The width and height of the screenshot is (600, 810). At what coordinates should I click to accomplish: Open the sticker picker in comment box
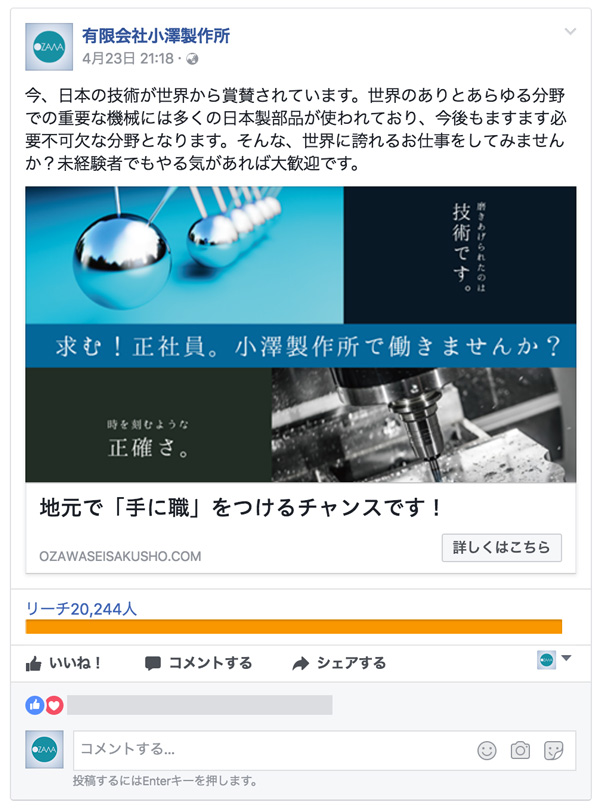553,749
